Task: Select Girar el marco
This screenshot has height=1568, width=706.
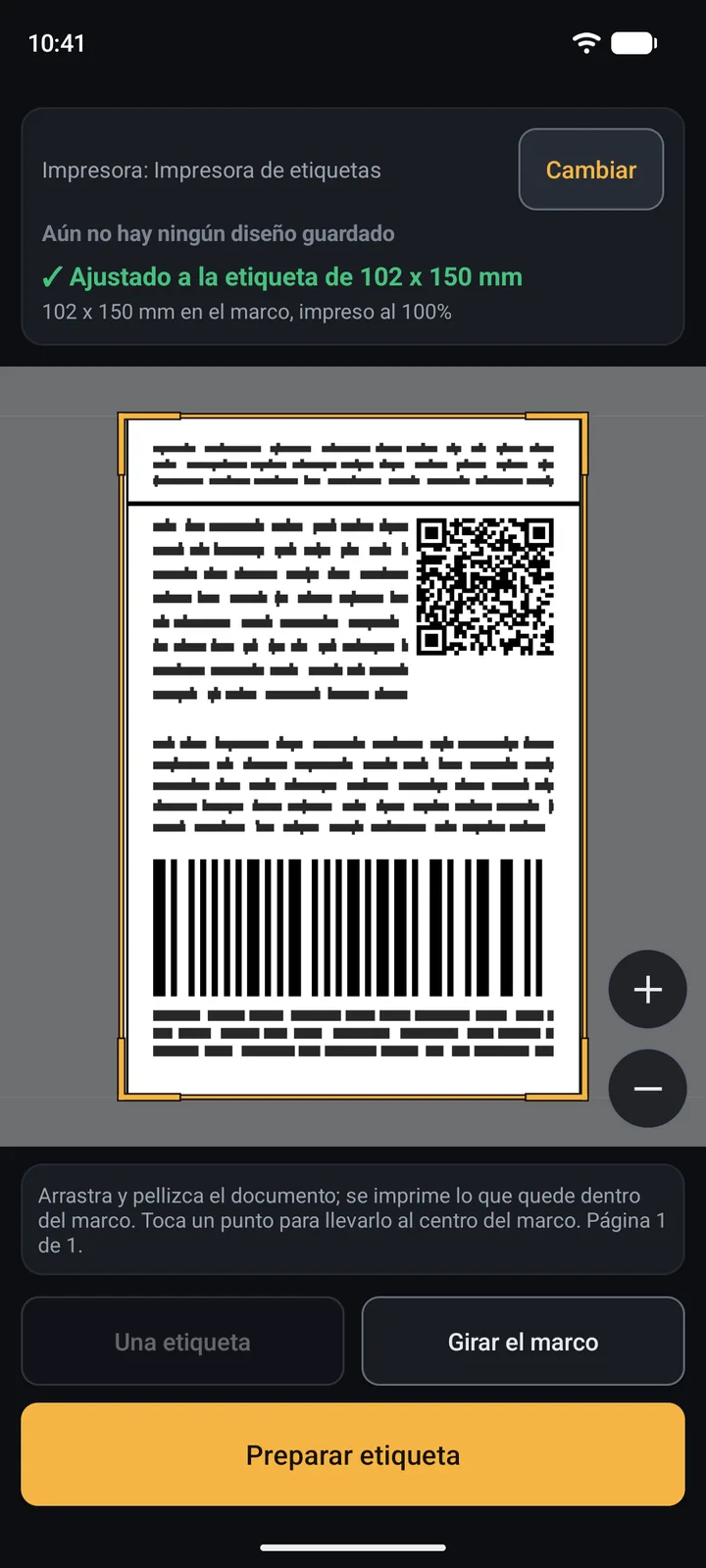Action: click(x=523, y=1342)
